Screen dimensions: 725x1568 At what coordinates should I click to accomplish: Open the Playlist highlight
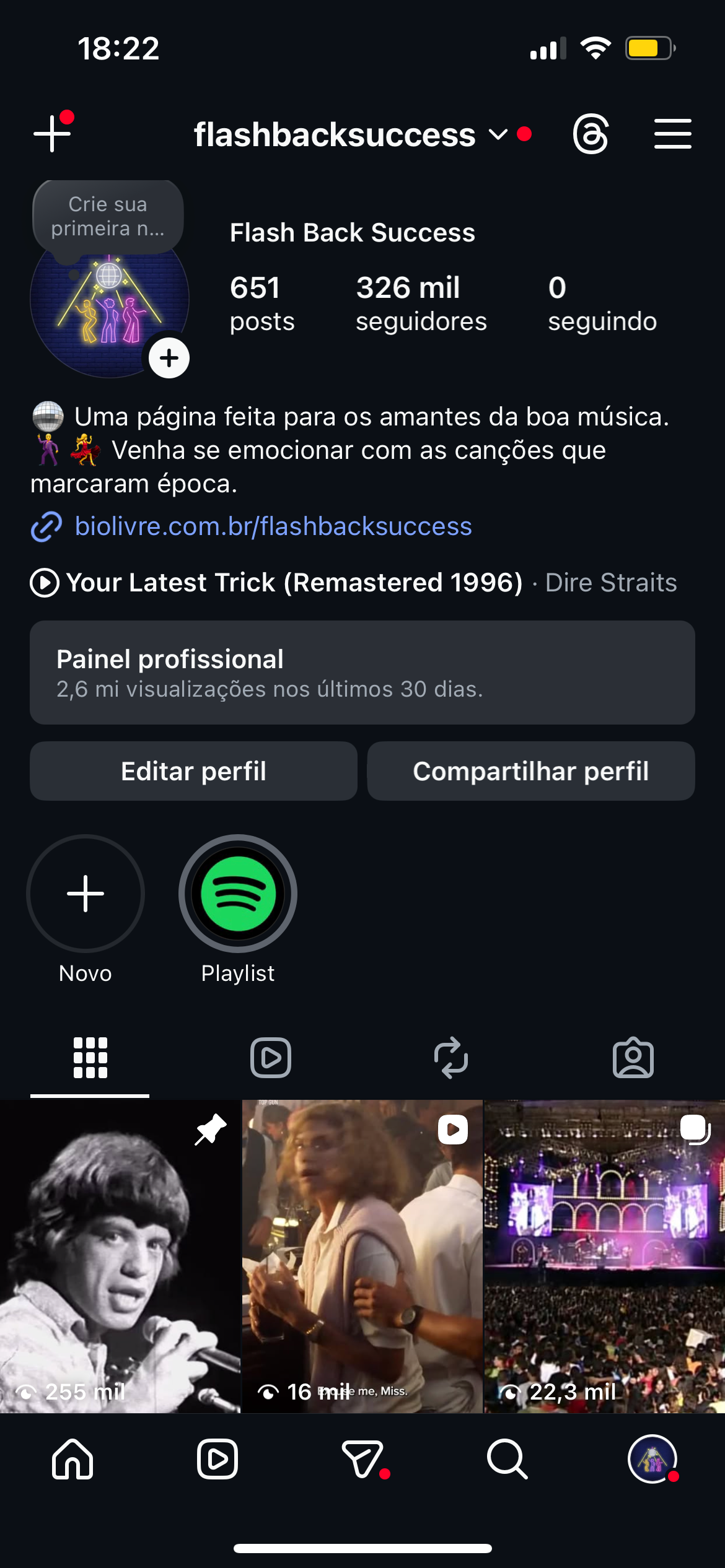pos(238,894)
